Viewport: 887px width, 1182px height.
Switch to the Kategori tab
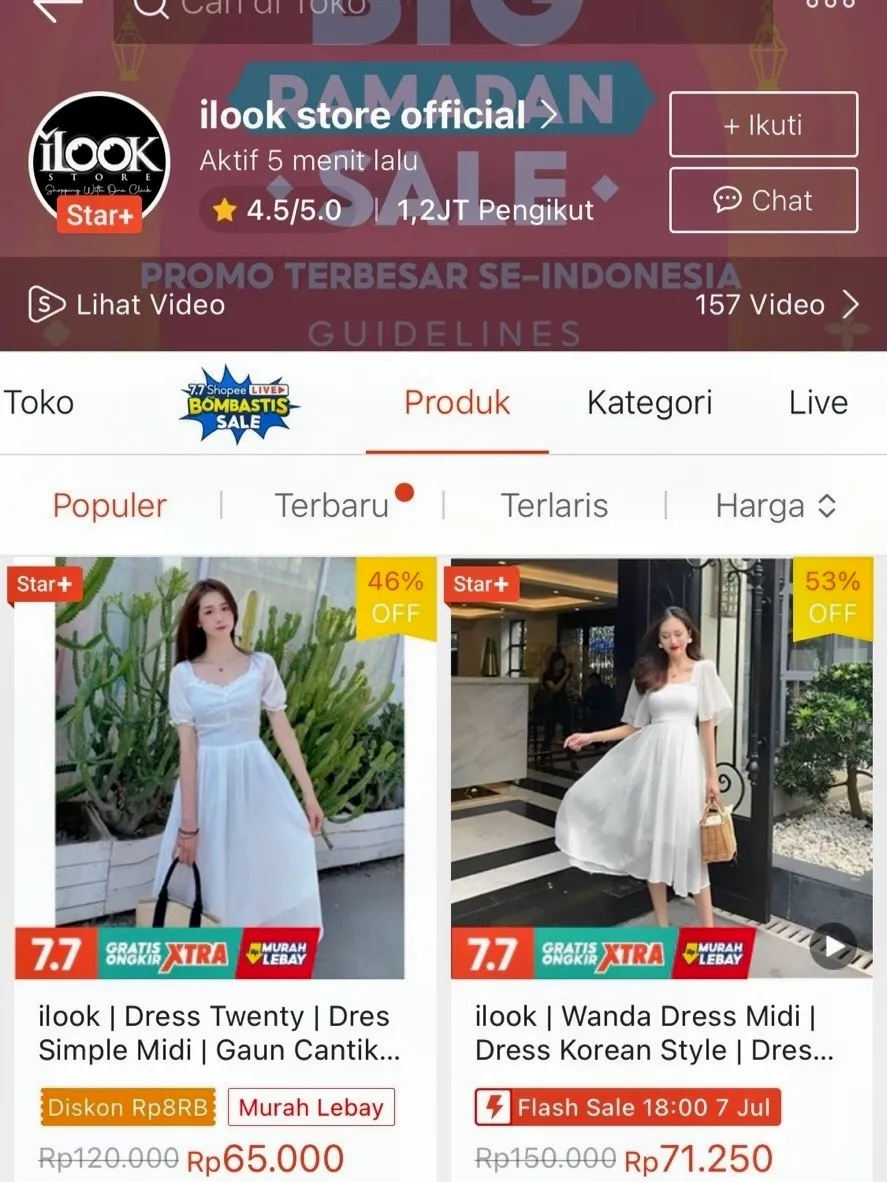tap(648, 401)
